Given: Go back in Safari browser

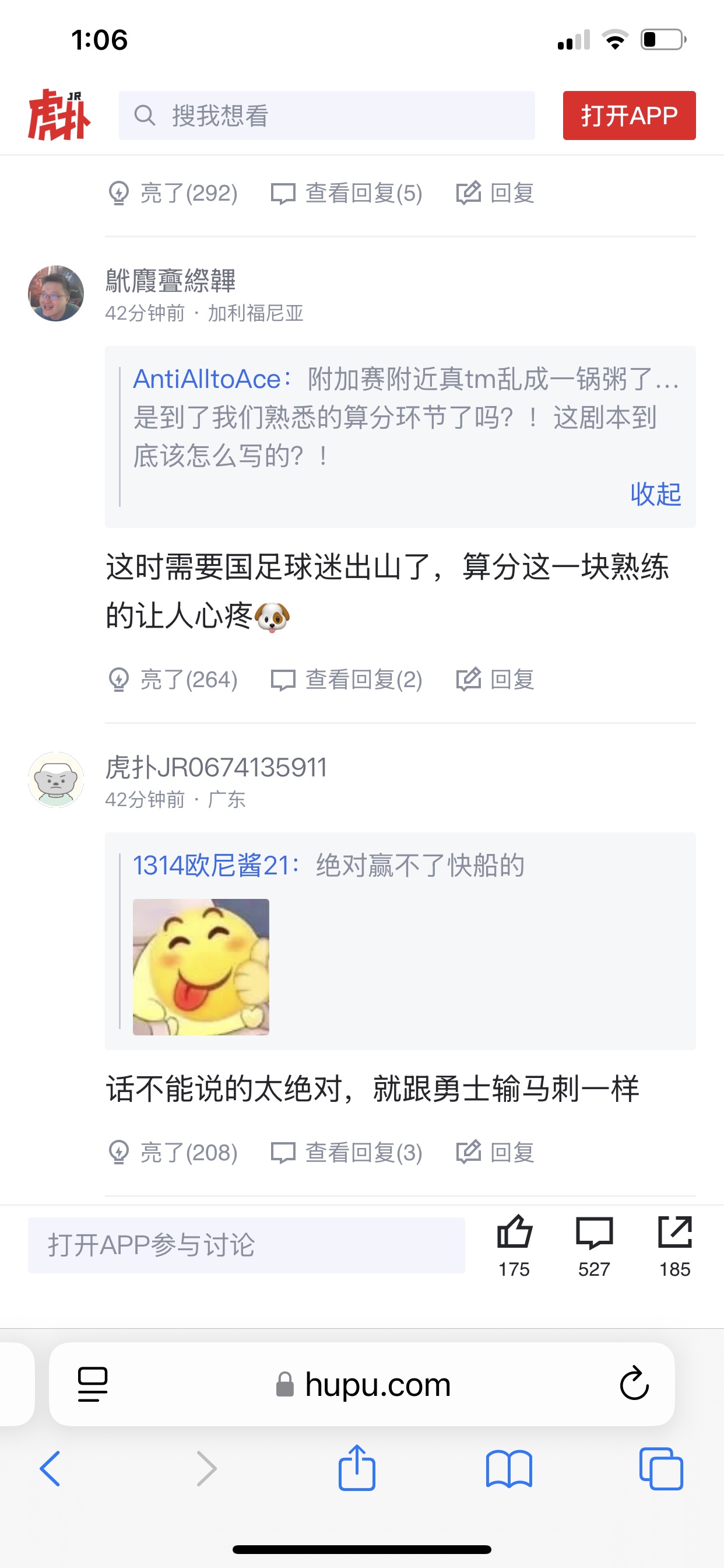Looking at the screenshot, I should [x=51, y=1468].
